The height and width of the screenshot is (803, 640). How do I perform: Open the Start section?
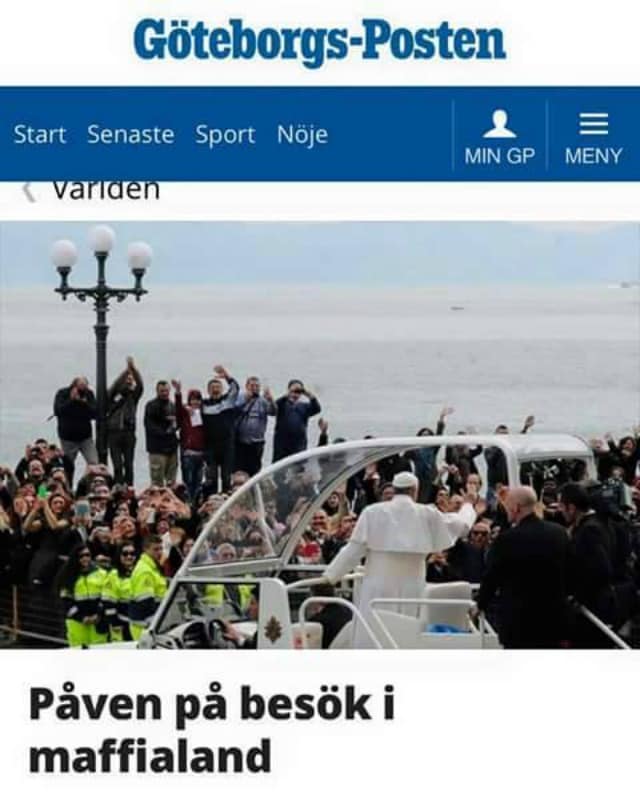tap(40, 135)
